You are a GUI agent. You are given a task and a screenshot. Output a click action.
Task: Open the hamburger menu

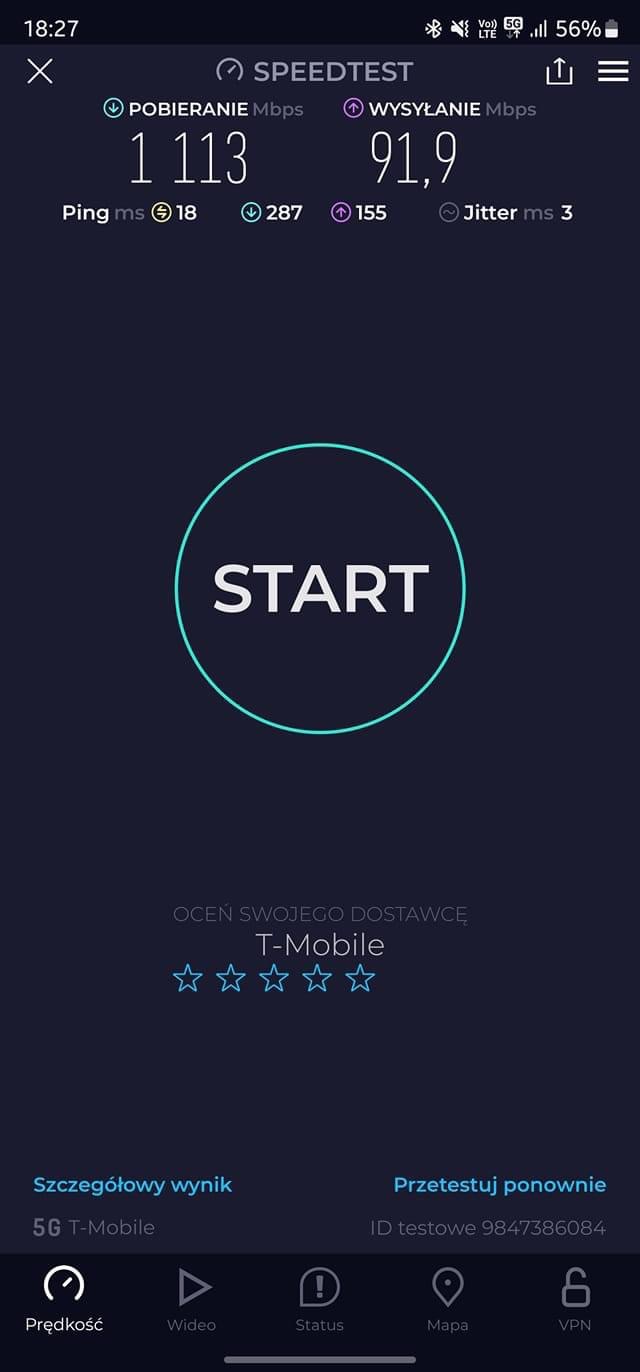612,71
